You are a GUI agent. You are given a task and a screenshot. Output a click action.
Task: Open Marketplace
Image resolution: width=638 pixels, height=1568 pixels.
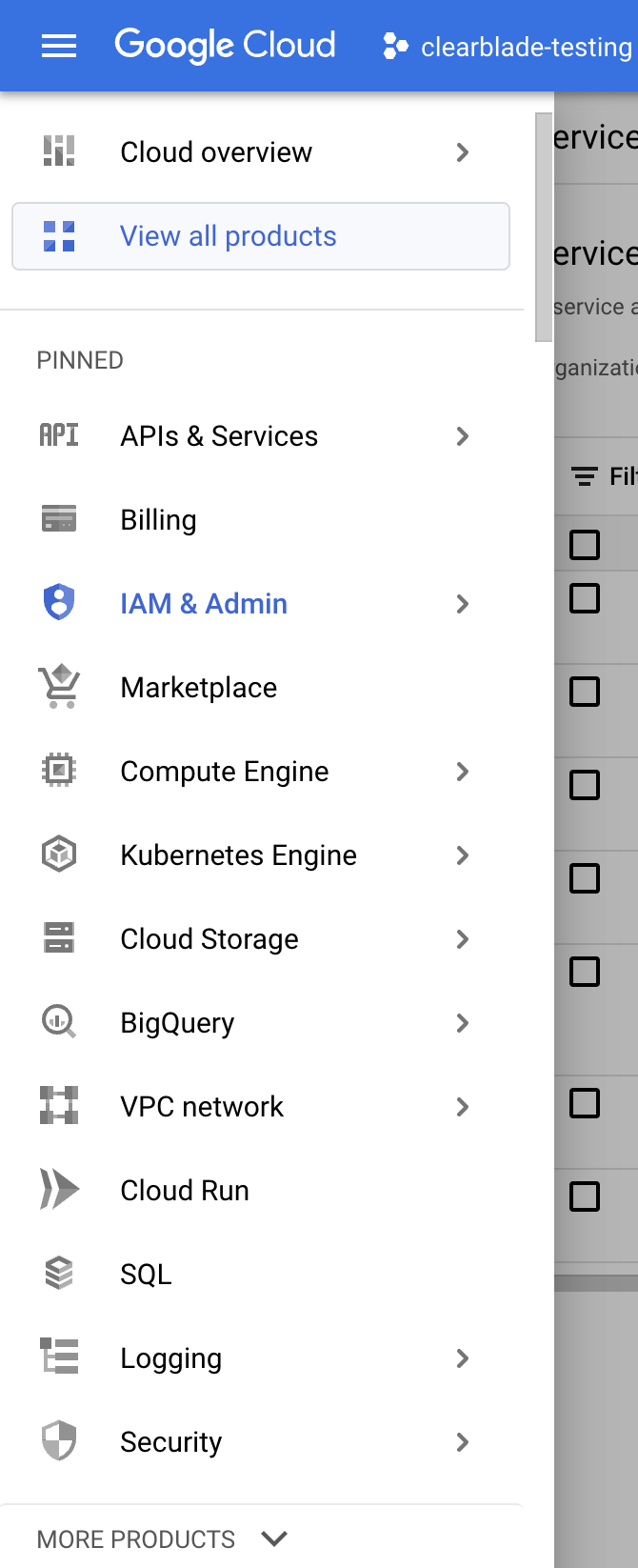(198, 688)
